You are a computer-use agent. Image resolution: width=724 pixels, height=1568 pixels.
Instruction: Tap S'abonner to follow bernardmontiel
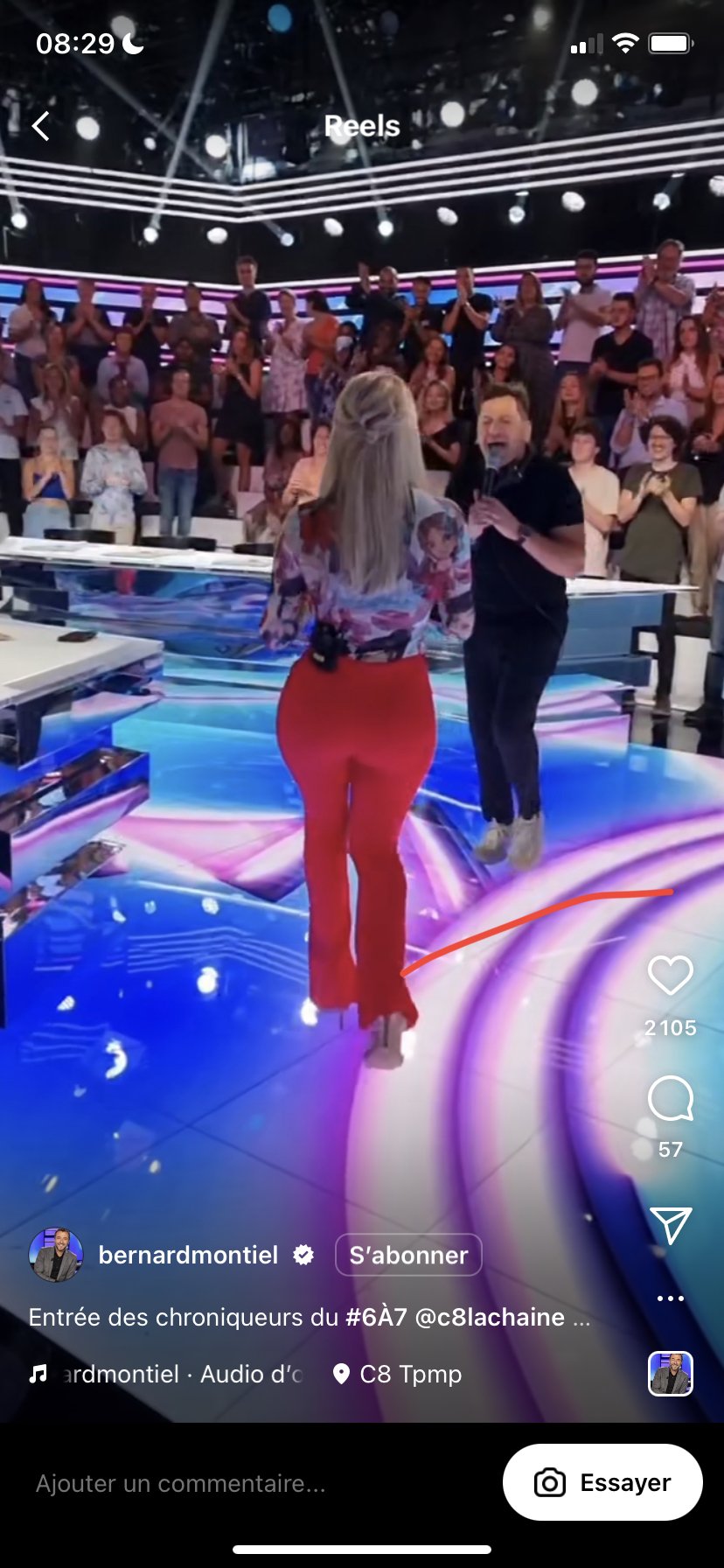point(408,1255)
